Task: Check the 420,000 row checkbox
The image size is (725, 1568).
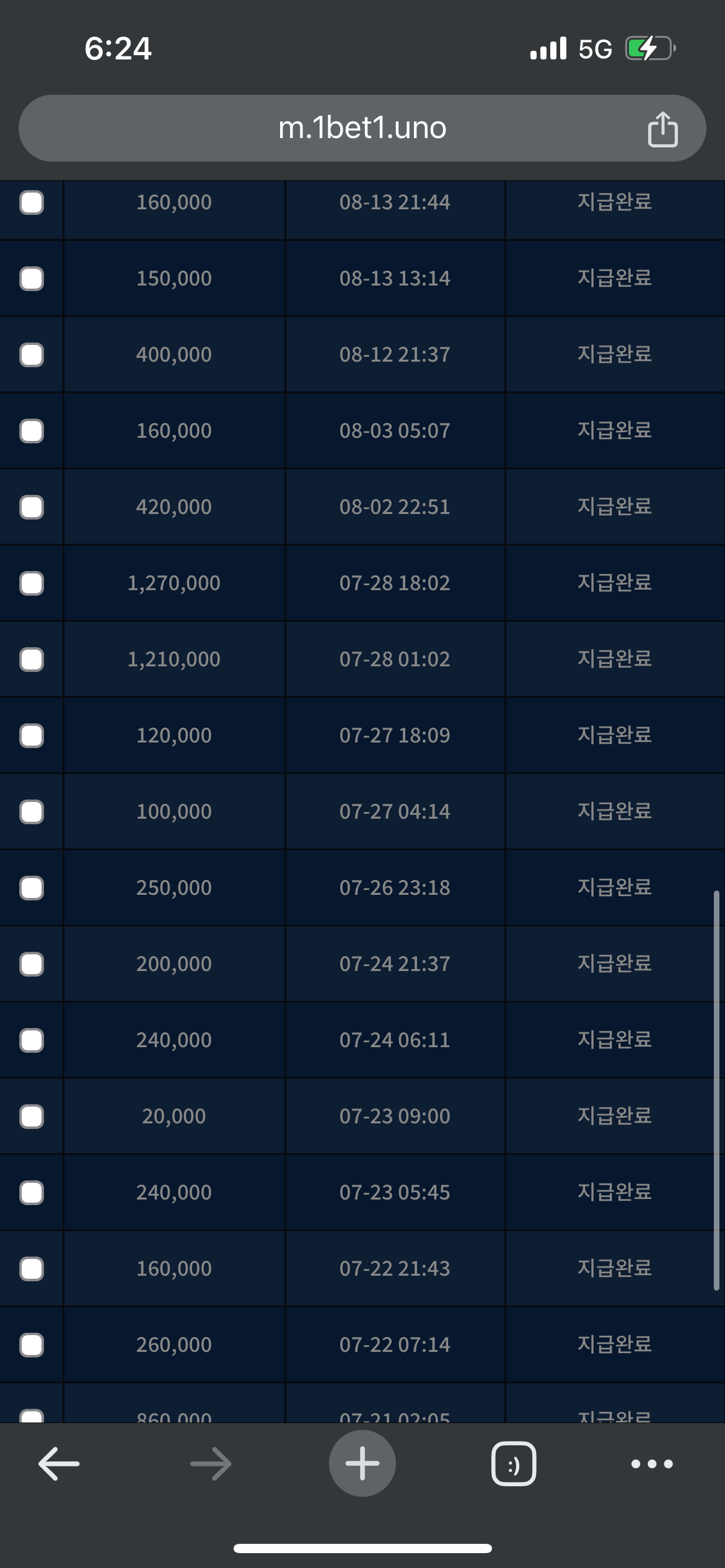Action: (32, 507)
